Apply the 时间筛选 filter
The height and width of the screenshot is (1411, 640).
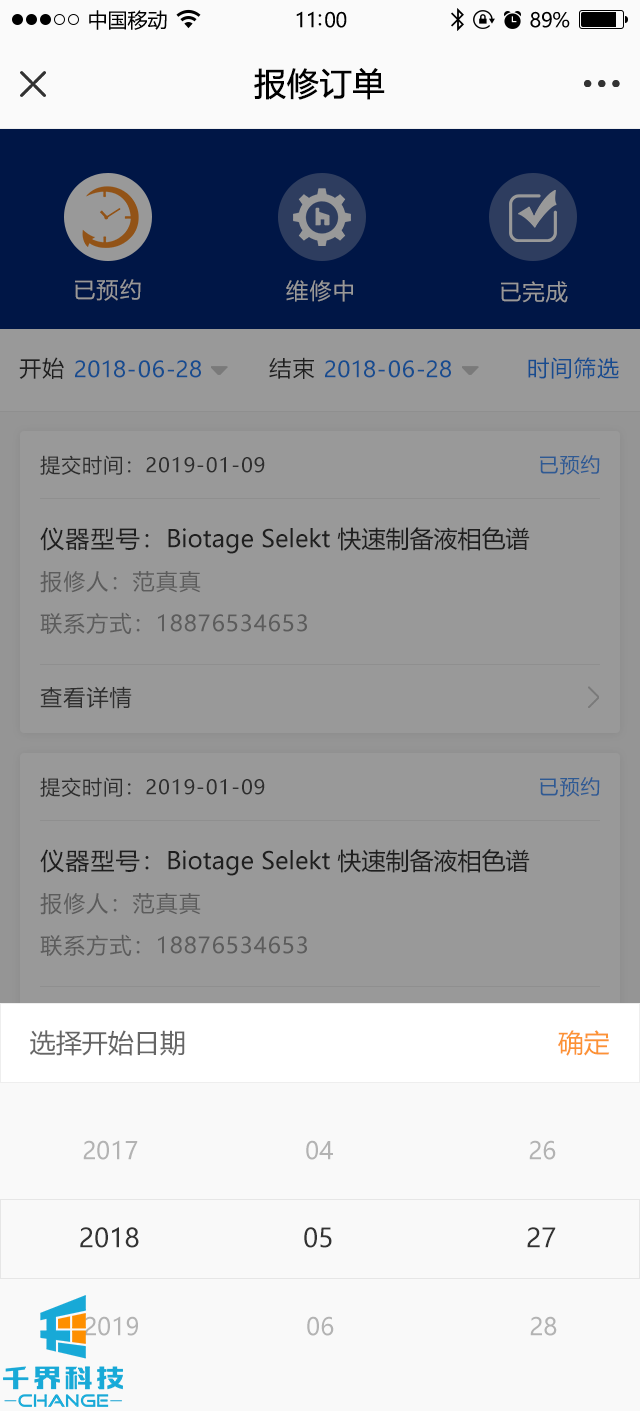coord(573,369)
